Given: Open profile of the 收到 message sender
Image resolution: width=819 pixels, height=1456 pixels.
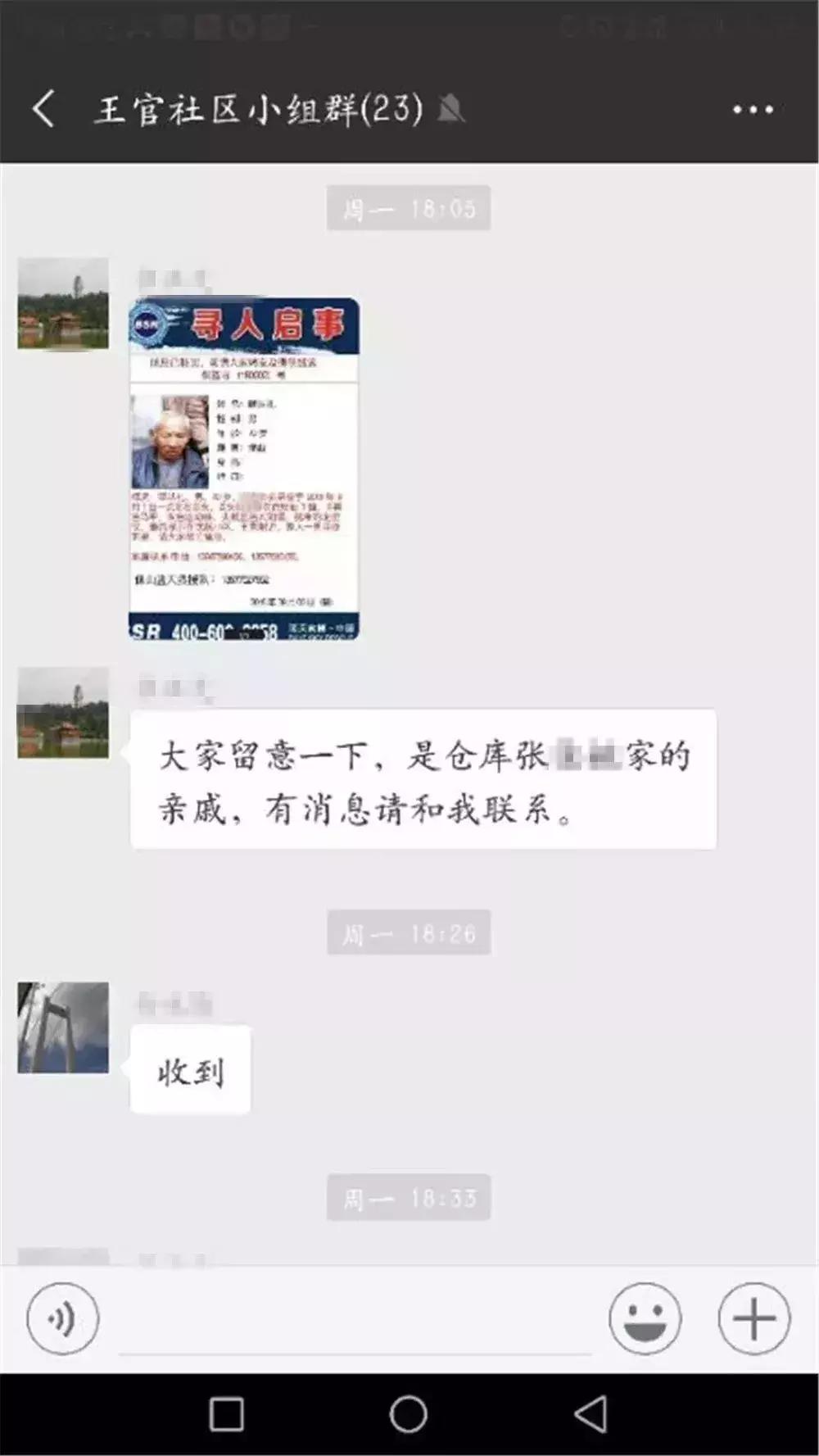Looking at the screenshot, I should pyautogui.click(x=63, y=1027).
